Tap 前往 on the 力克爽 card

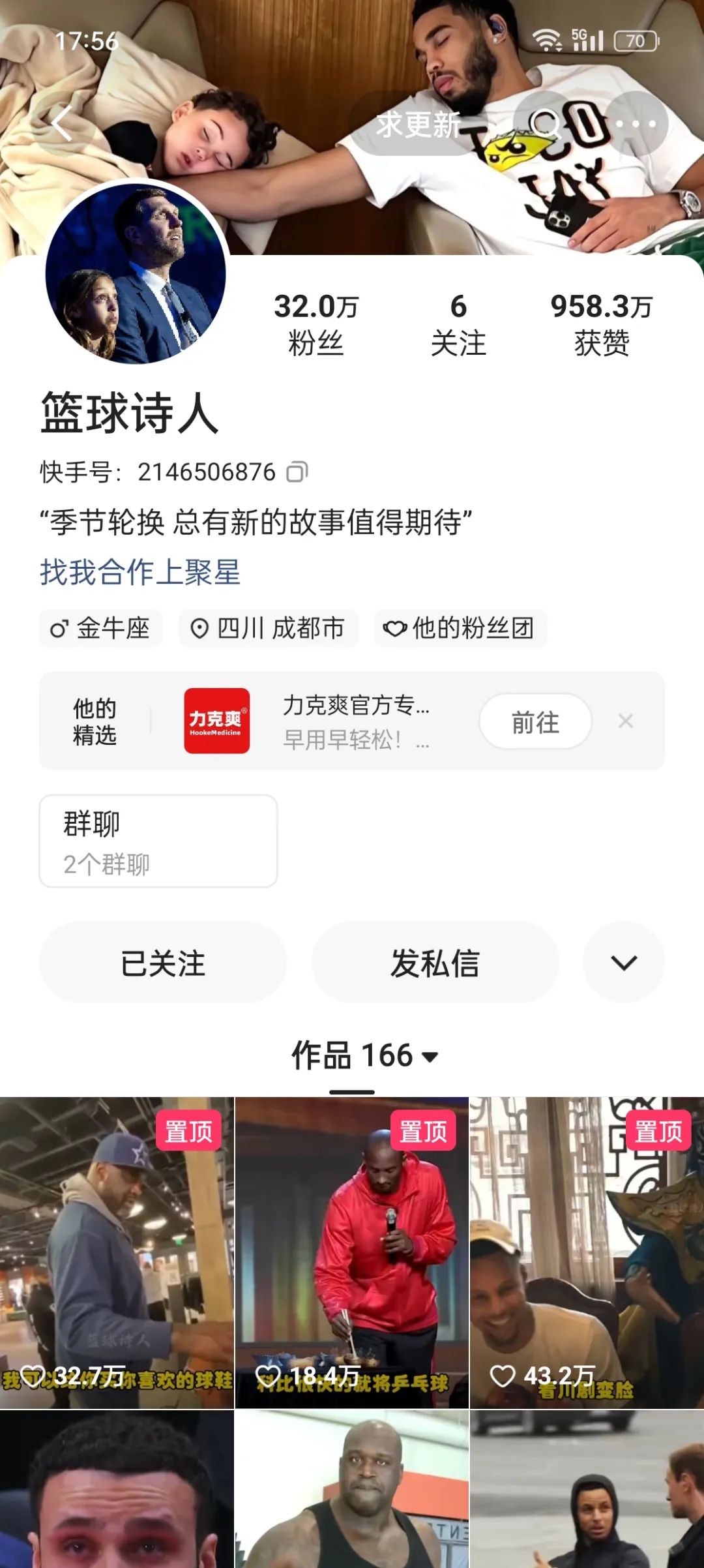pos(535,721)
